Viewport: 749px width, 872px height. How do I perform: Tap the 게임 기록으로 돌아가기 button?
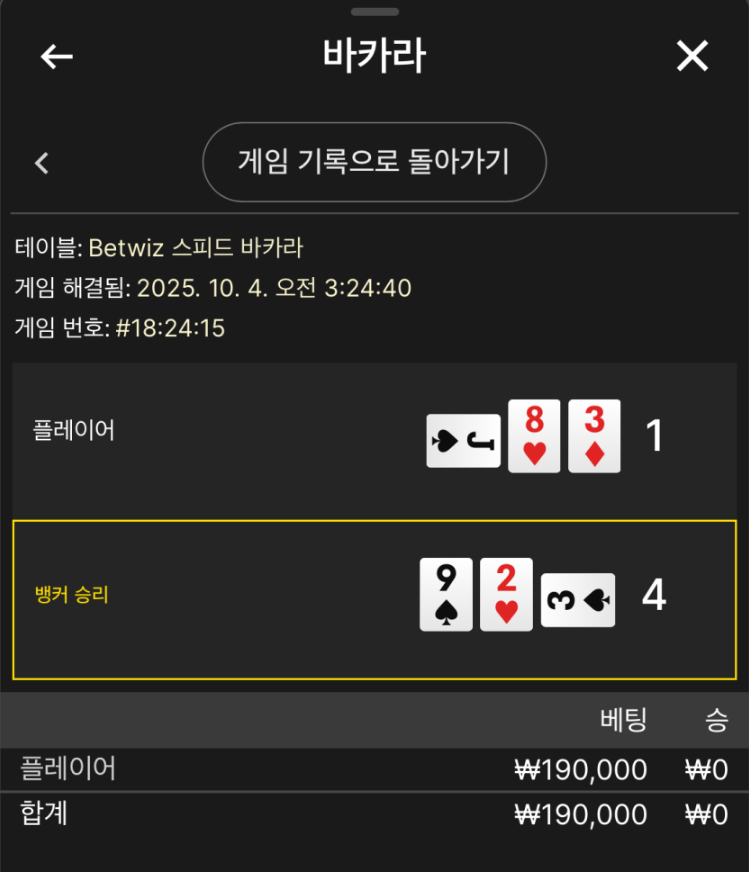pos(374,162)
